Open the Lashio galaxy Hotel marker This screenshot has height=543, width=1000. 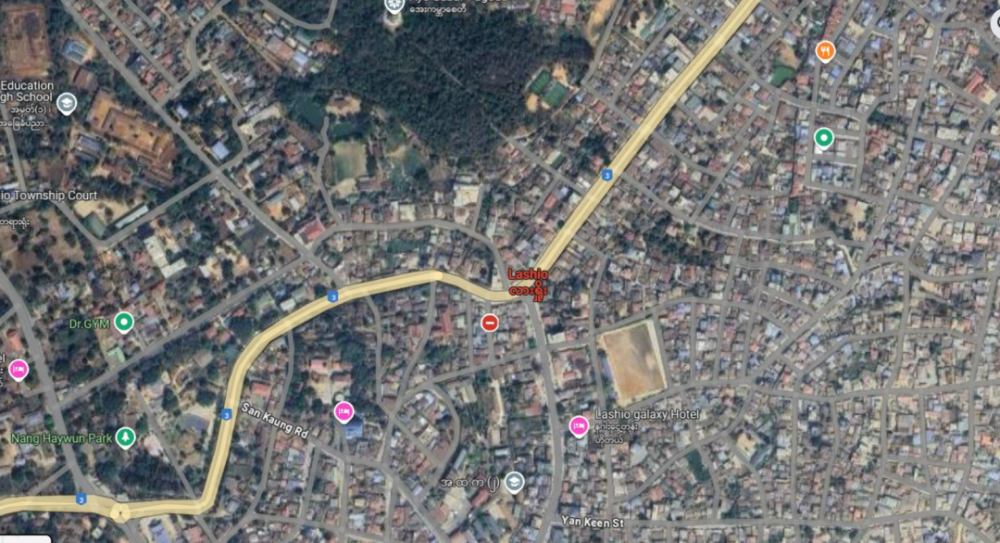point(578,426)
